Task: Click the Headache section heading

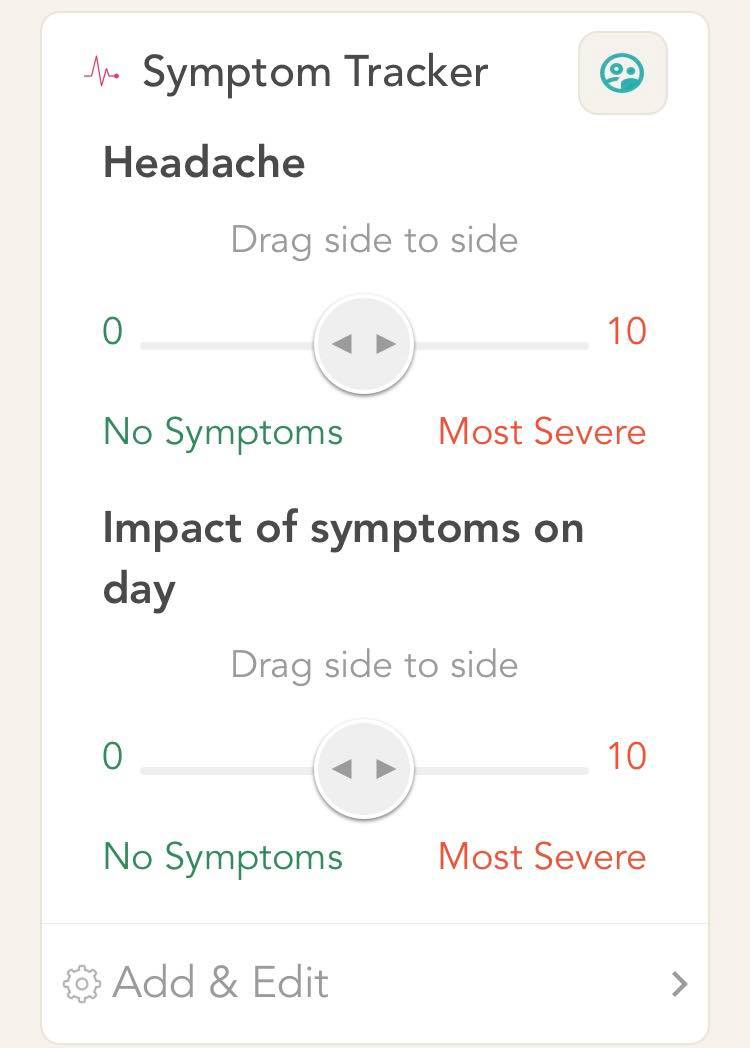Action: click(203, 162)
